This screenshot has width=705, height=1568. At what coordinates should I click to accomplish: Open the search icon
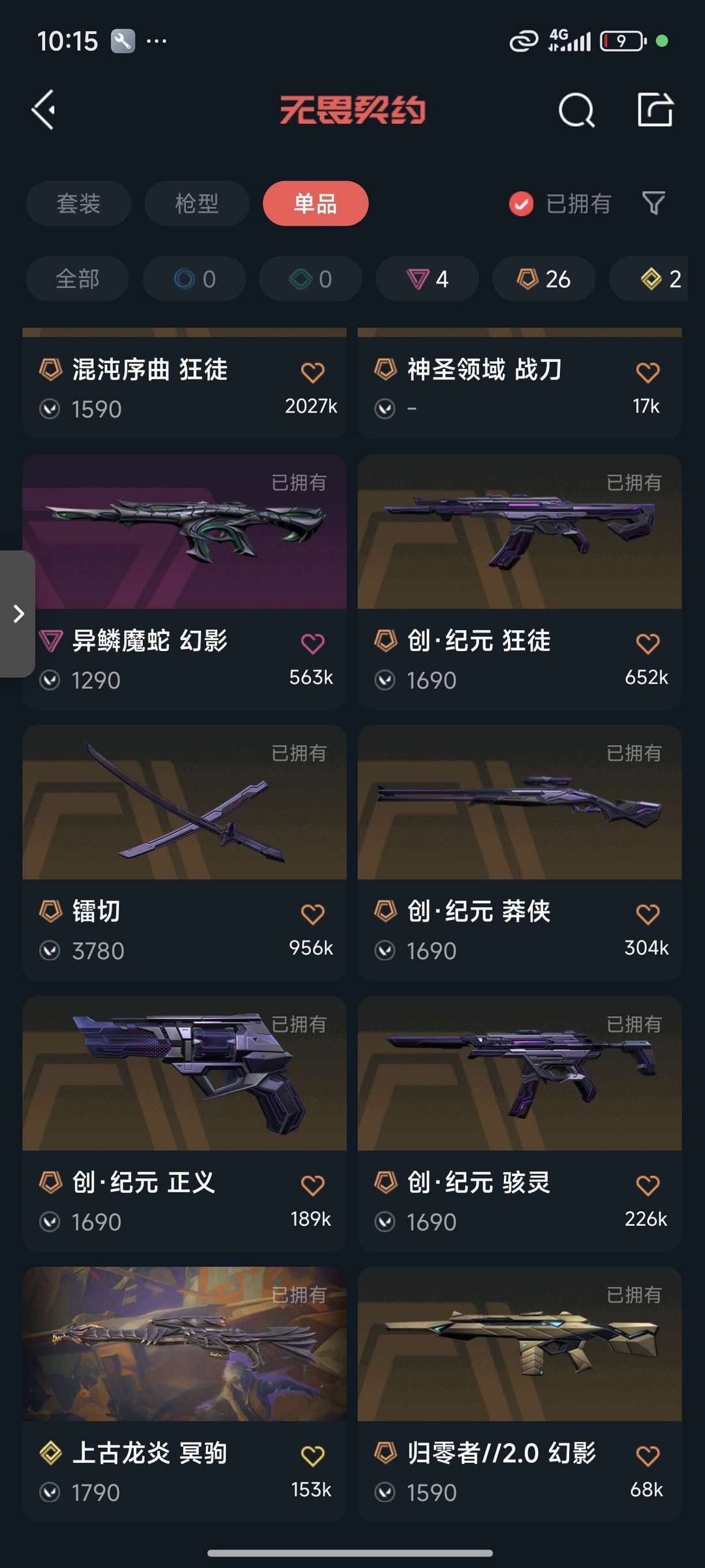click(x=576, y=110)
